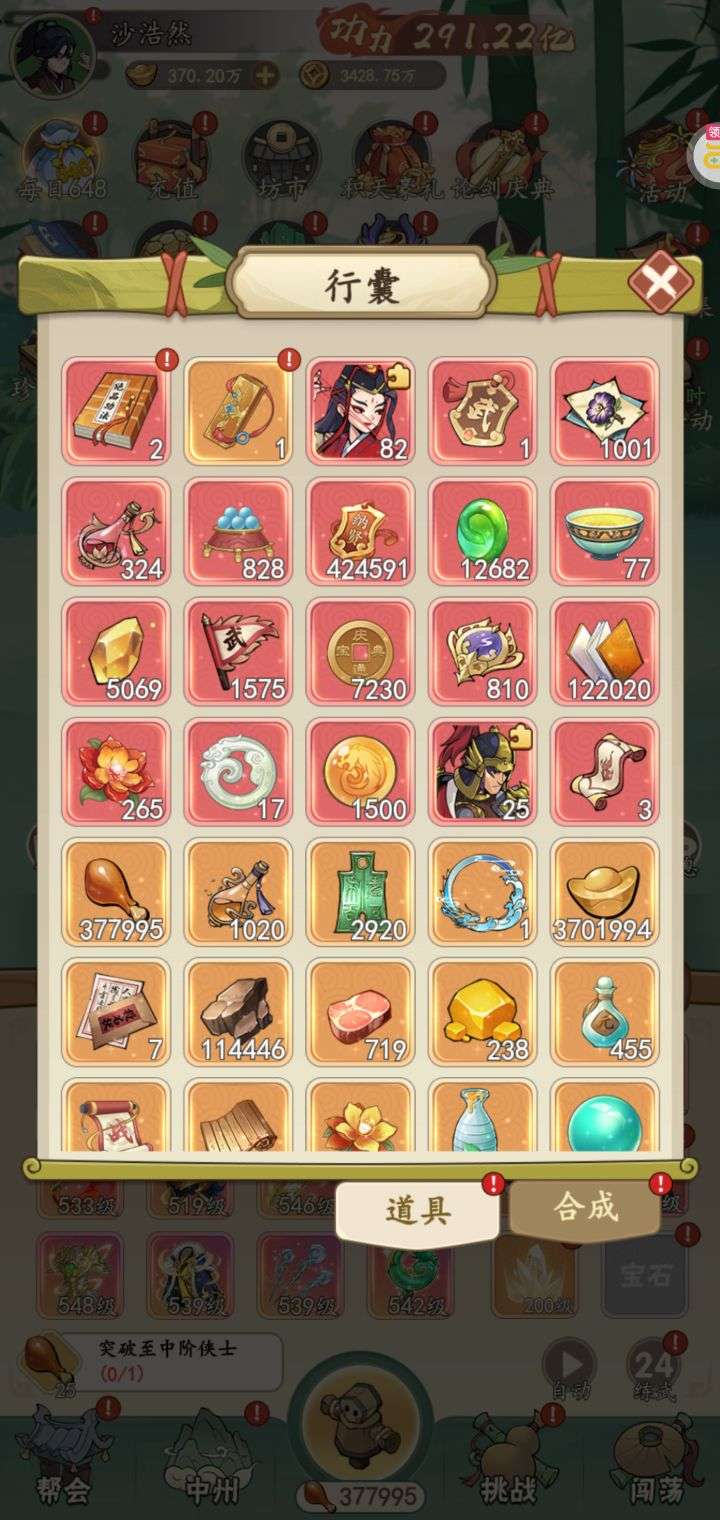This screenshot has width=720, height=1520.
Task: Select the 道具 tab
Action: (x=418, y=1211)
